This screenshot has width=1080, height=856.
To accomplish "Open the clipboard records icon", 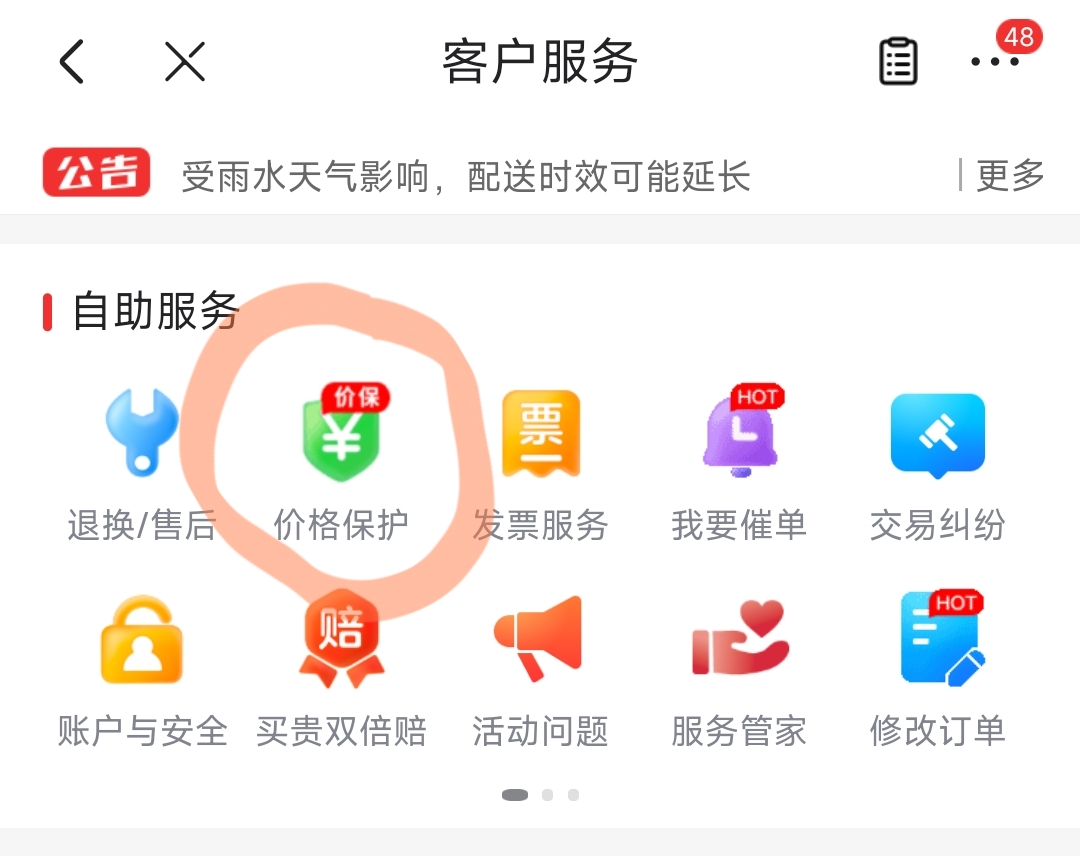I will pos(898,61).
